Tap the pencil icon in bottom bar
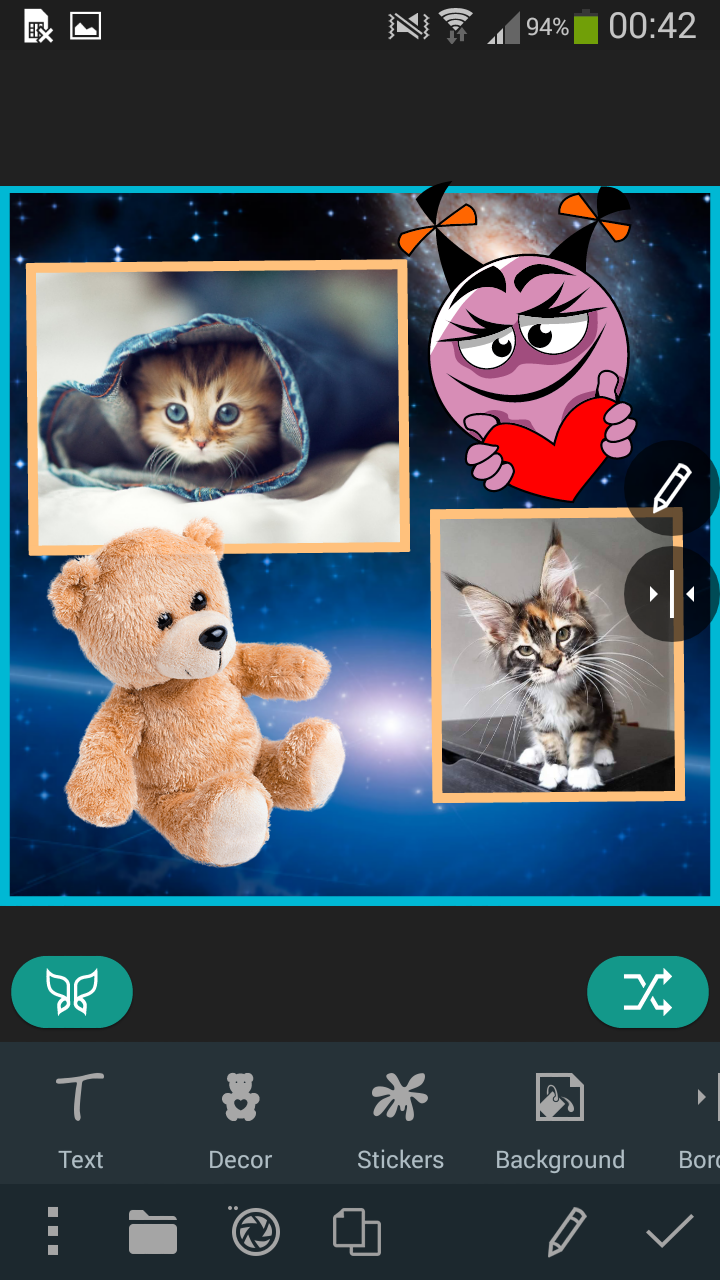The width and height of the screenshot is (720, 1280). [x=566, y=1231]
